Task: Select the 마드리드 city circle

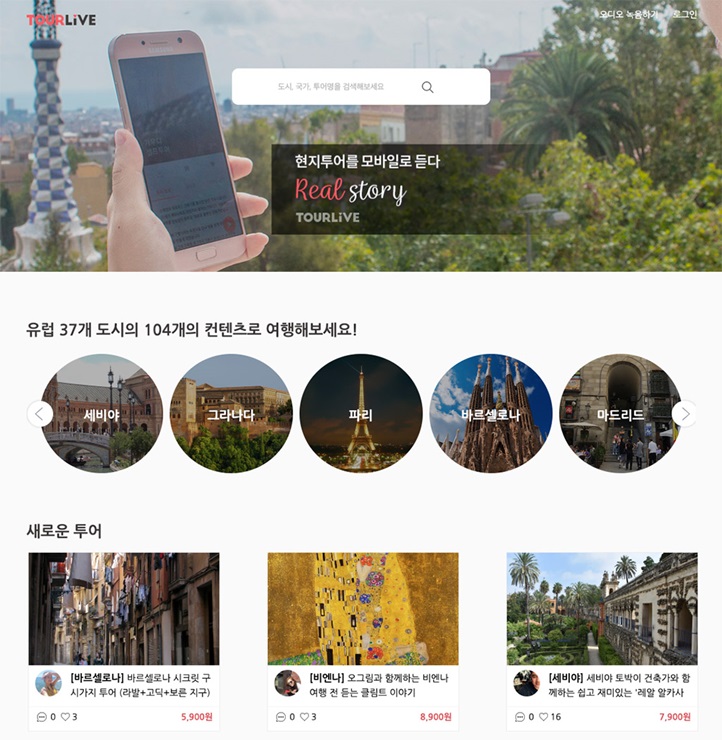Action: 620,413
